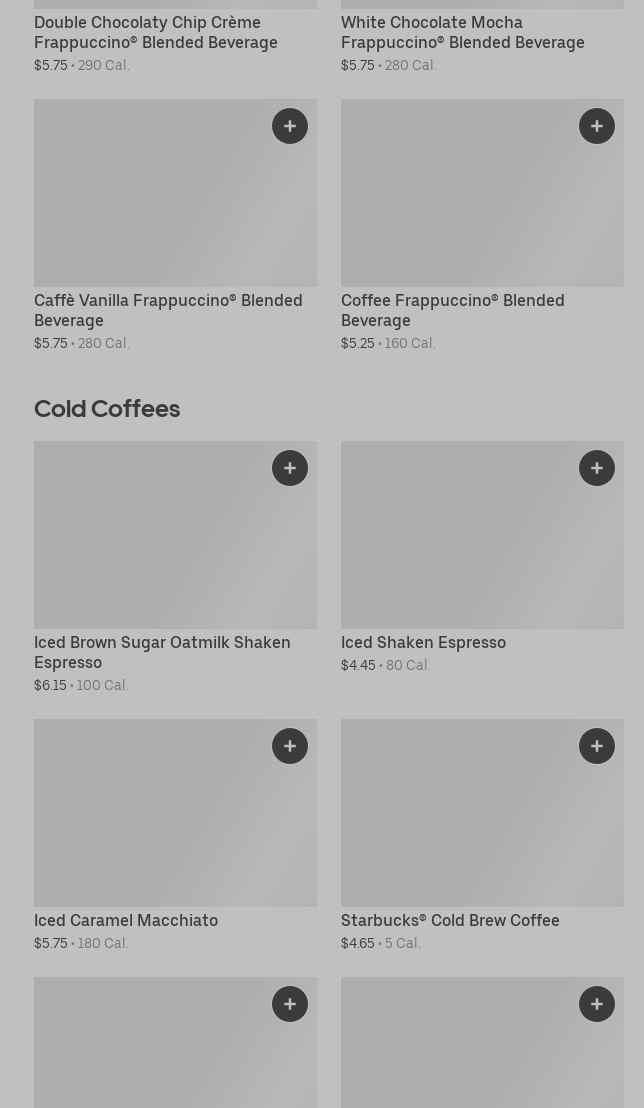This screenshot has width=644, height=1108.
Task: Add Caffè Vanilla Frappuccino to cart
Action: click(x=290, y=126)
